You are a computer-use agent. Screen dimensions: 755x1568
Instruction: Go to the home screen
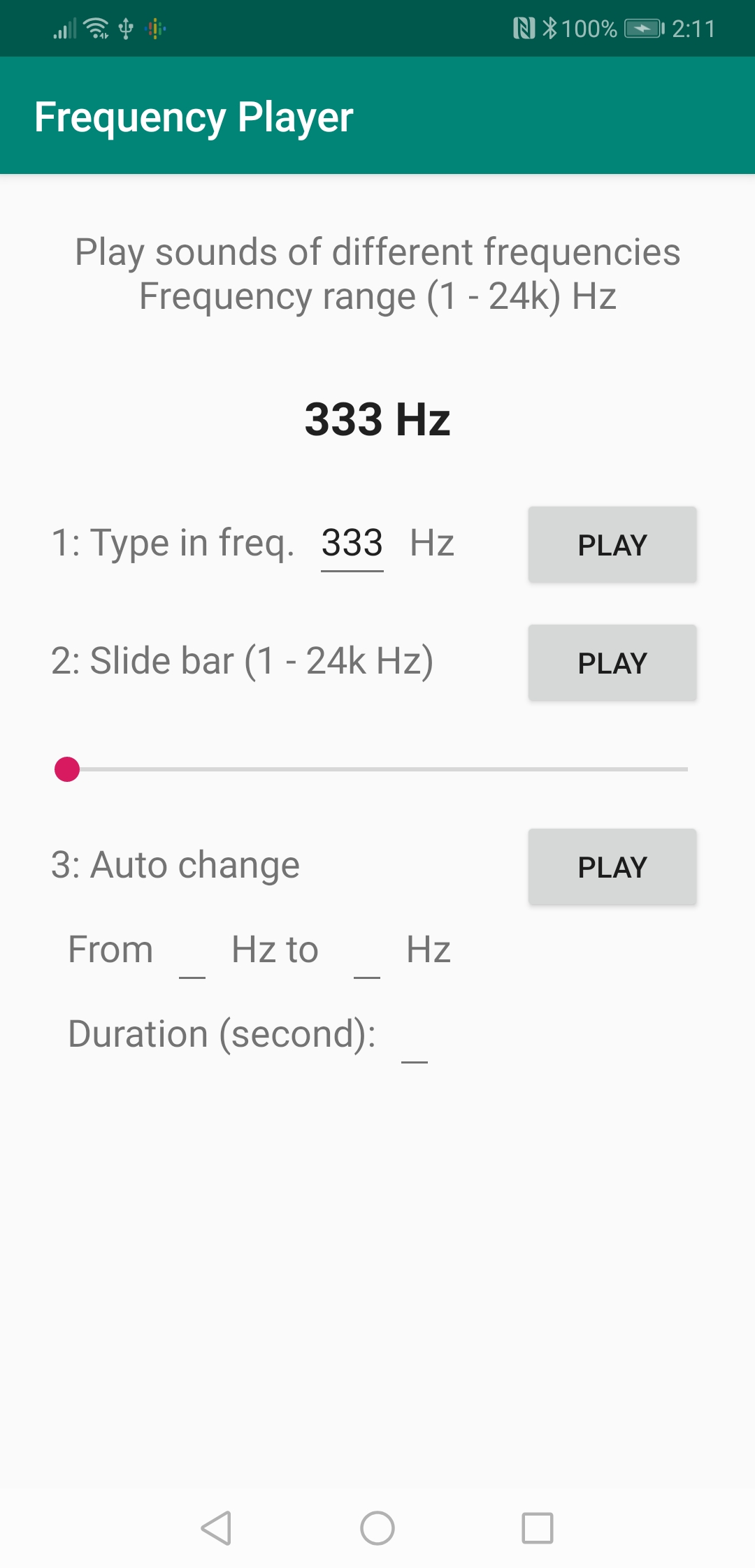pos(377,1527)
